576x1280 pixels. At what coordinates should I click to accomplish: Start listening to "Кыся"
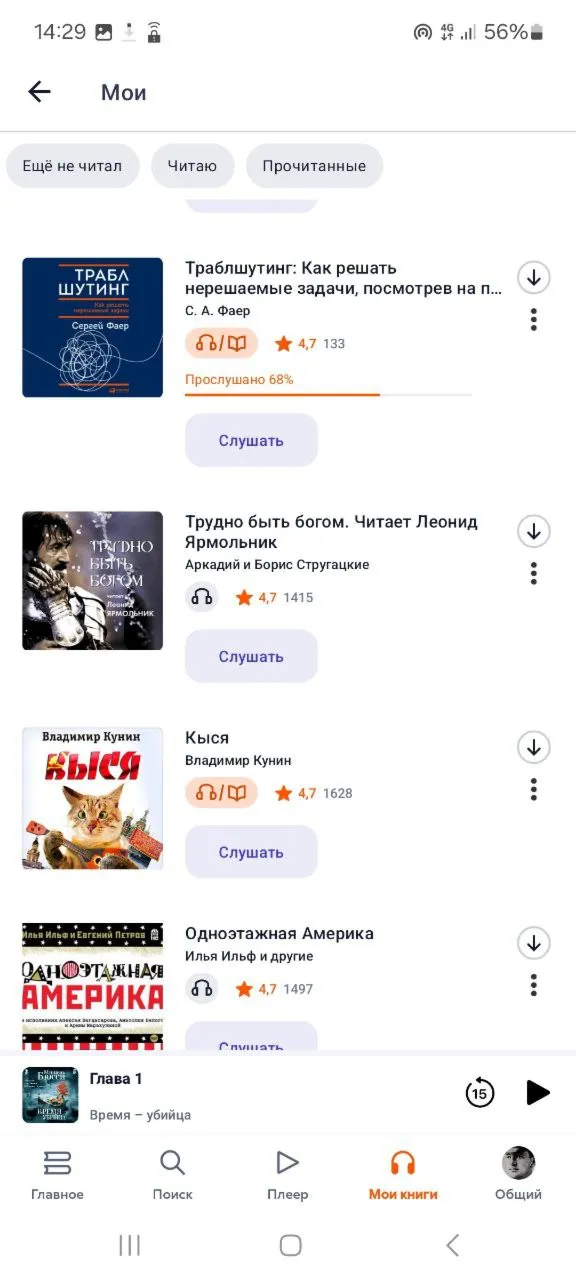pos(251,852)
